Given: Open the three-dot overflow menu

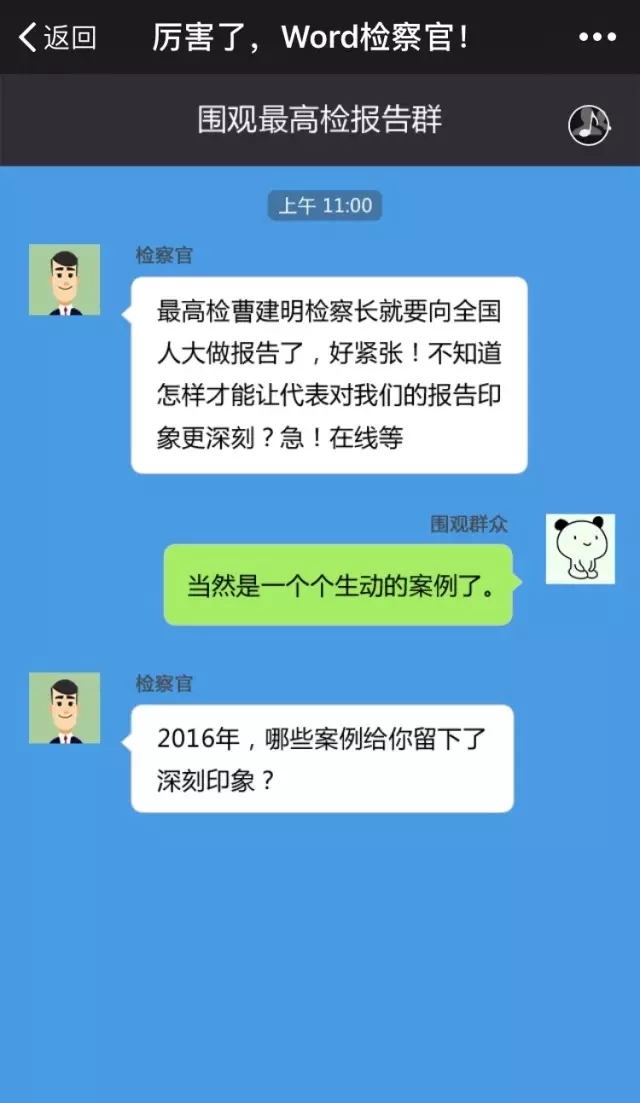Looking at the screenshot, I should coord(597,38).
